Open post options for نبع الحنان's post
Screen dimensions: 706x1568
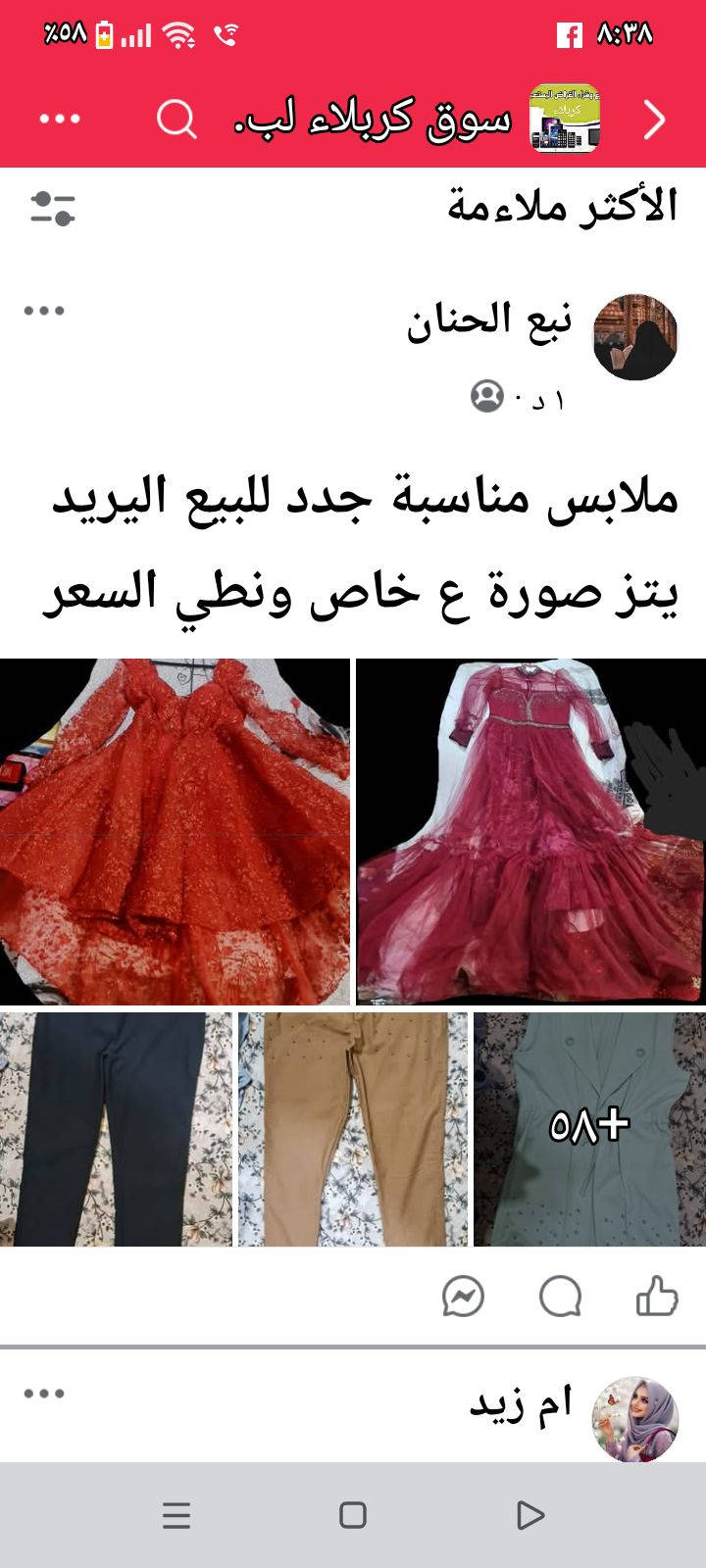click(x=44, y=312)
